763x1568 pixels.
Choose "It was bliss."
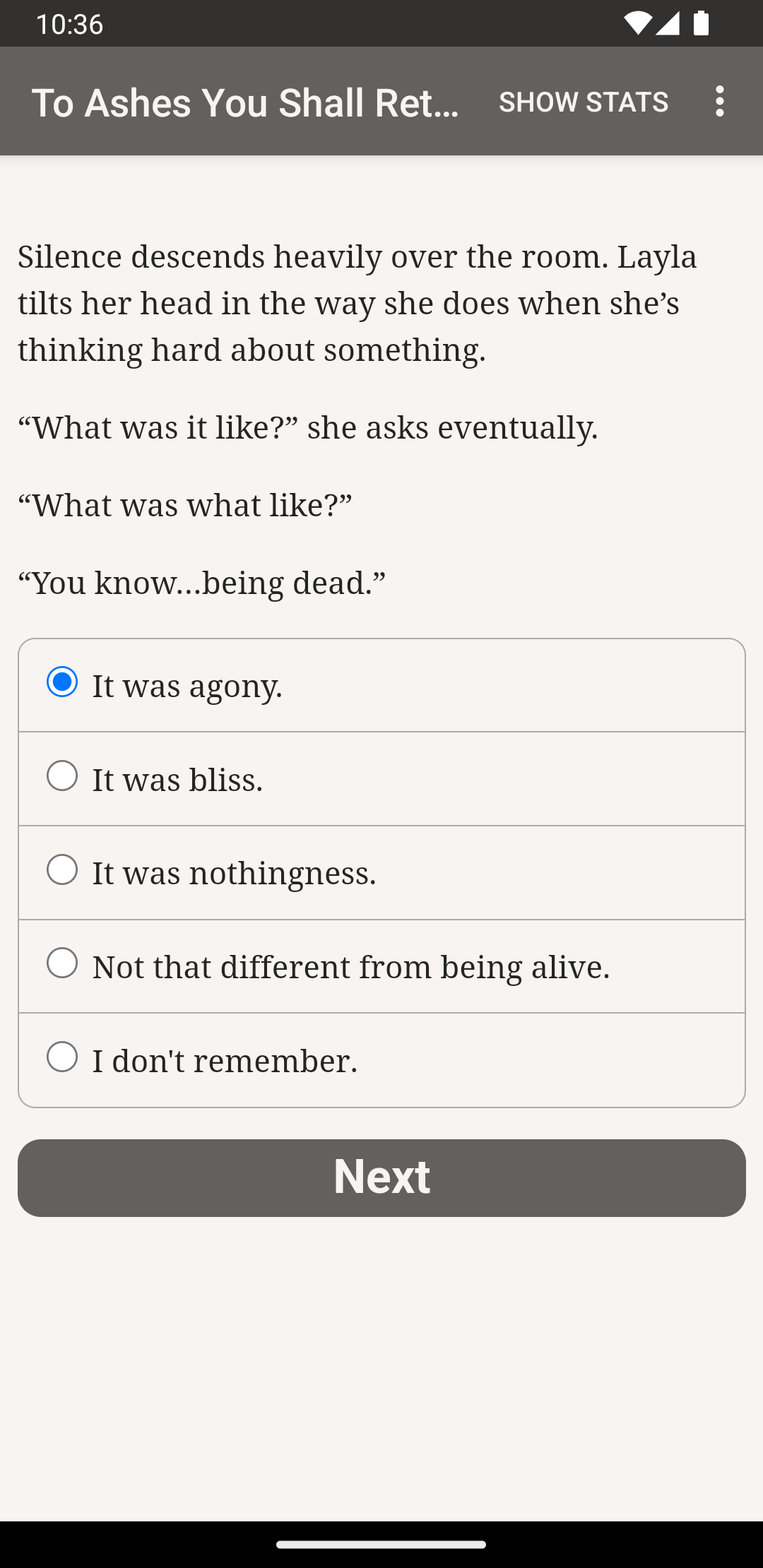click(381, 779)
